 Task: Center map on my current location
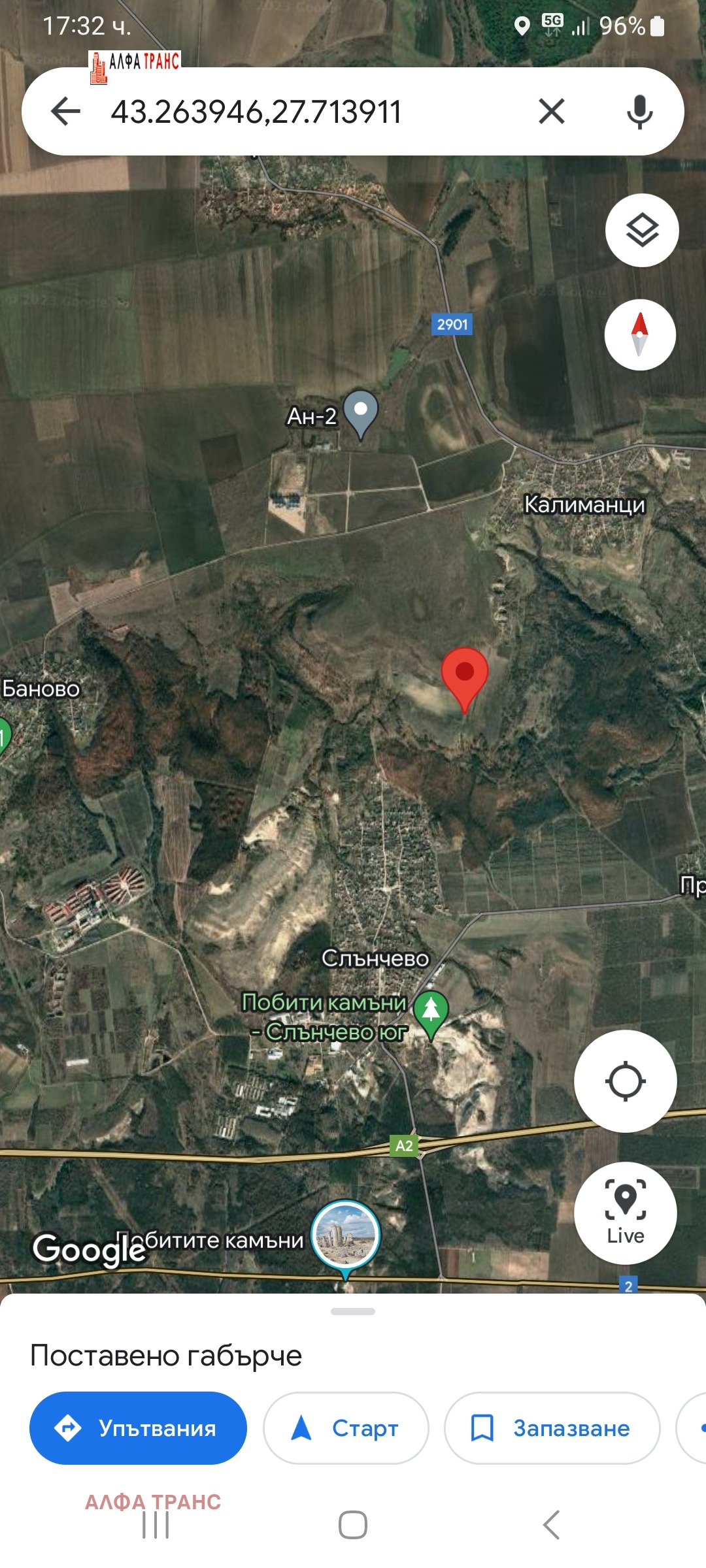pyautogui.click(x=626, y=1081)
